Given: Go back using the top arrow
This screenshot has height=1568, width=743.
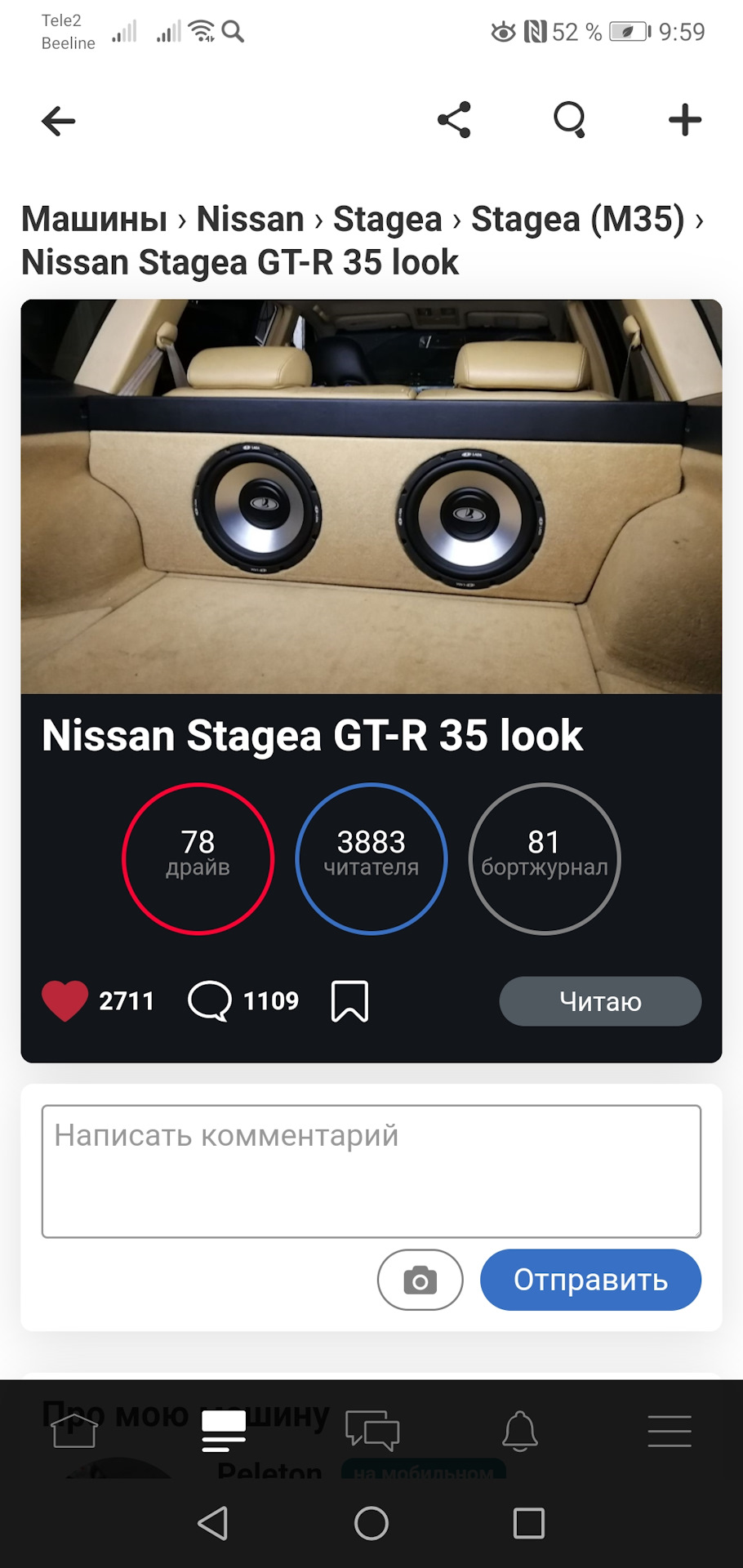Looking at the screenshot, I should (x=58, y=121).
